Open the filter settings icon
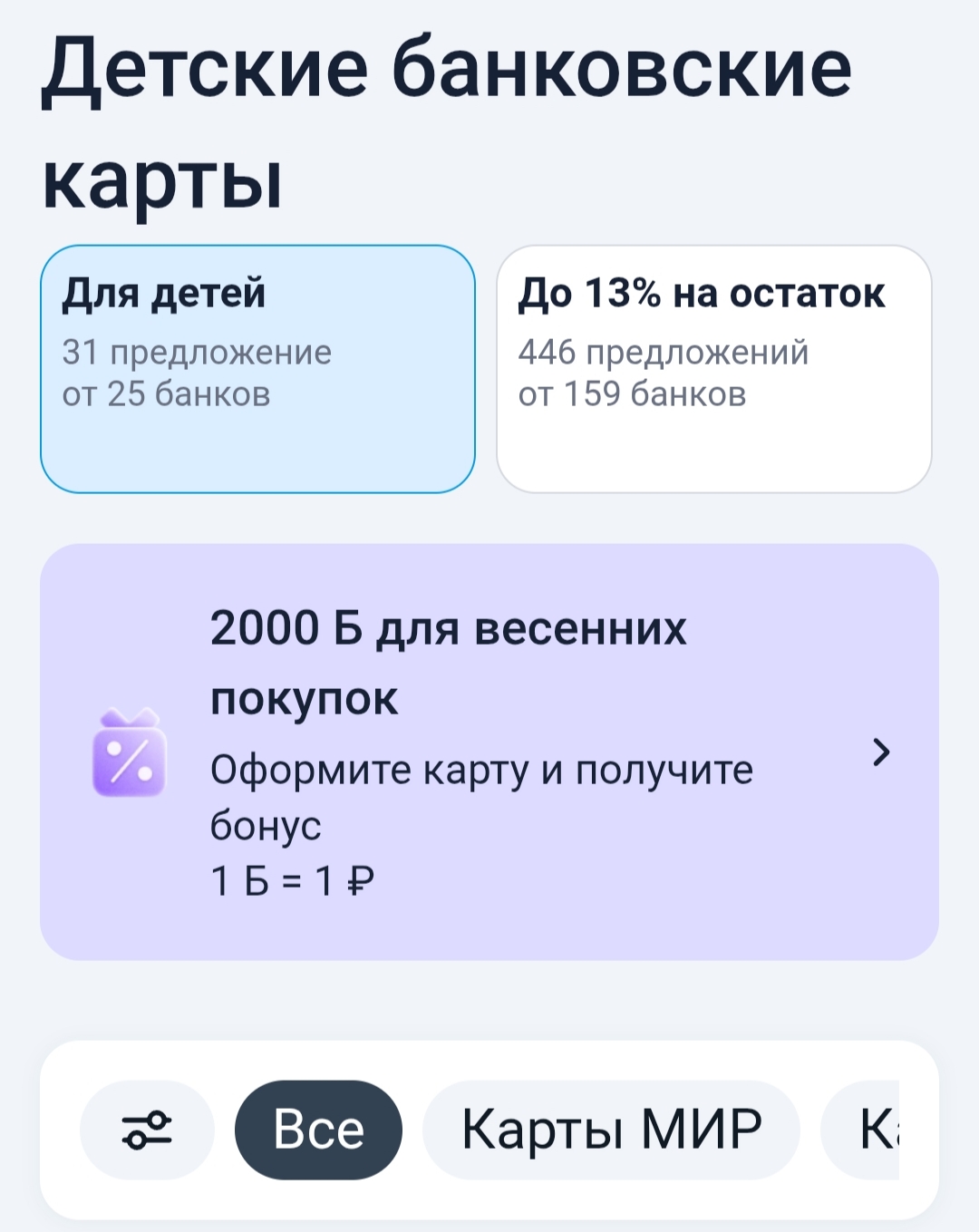This screenshot has width=979, height=1232. coord(147,1130)
